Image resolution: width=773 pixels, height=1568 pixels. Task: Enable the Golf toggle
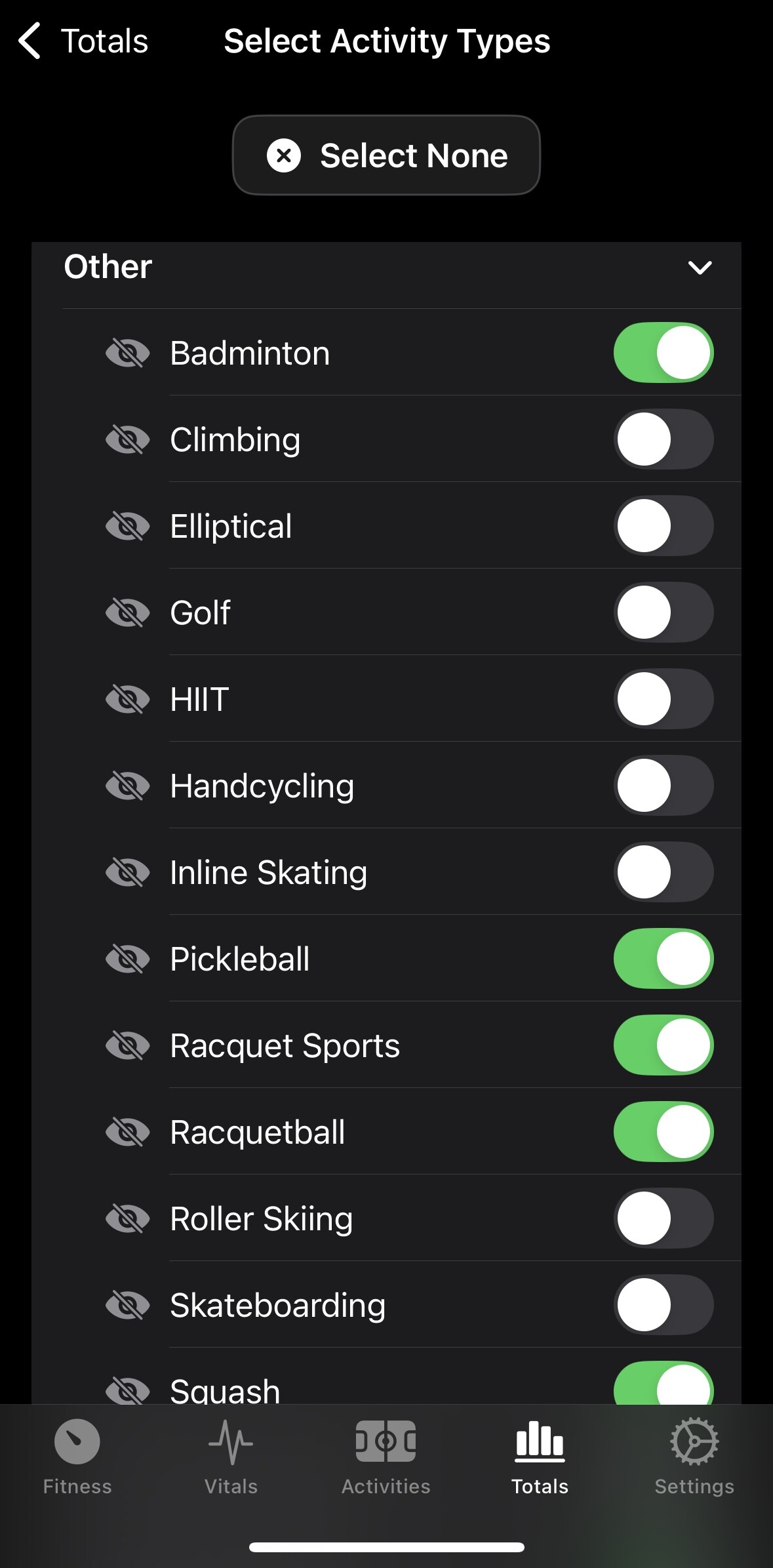coord(664,613)
